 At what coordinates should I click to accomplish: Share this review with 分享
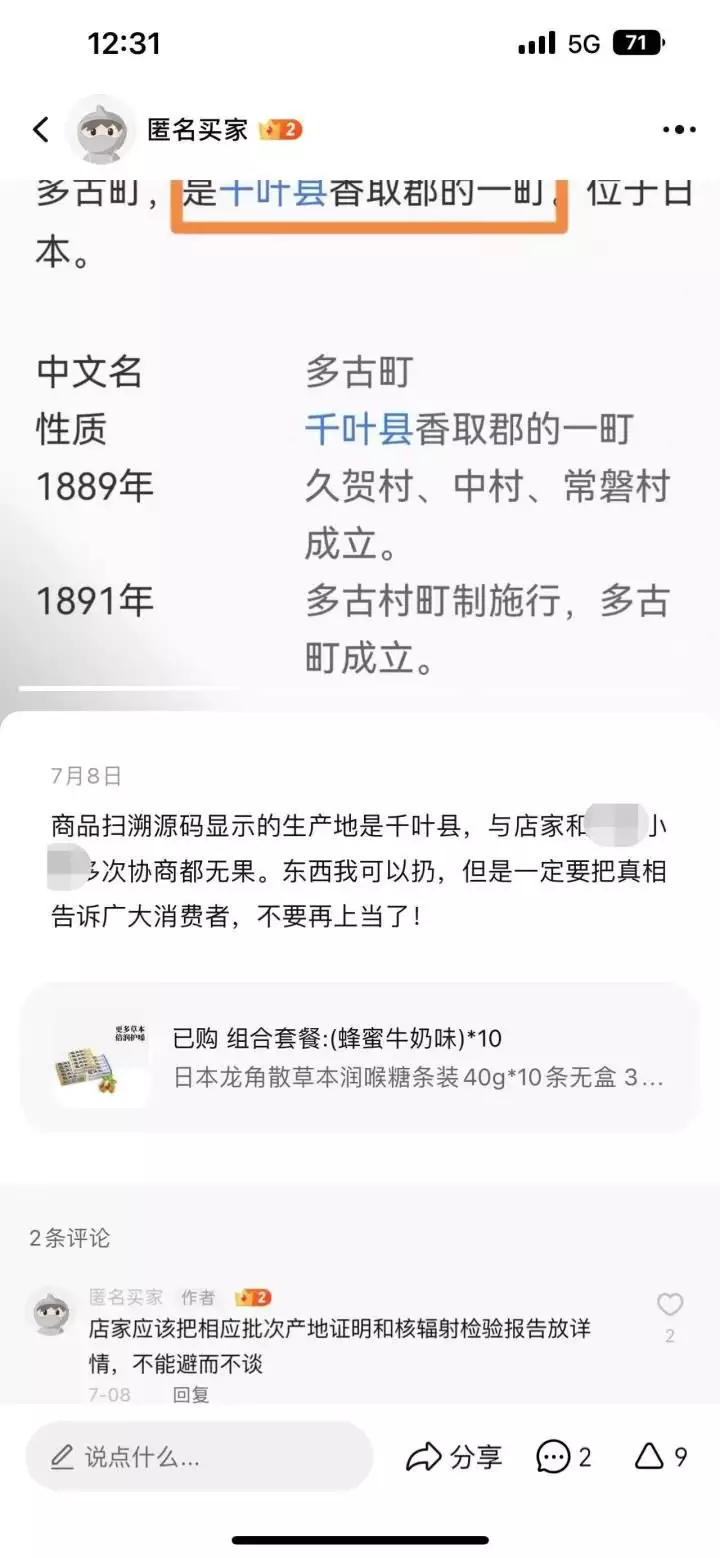coord(454,1457)
